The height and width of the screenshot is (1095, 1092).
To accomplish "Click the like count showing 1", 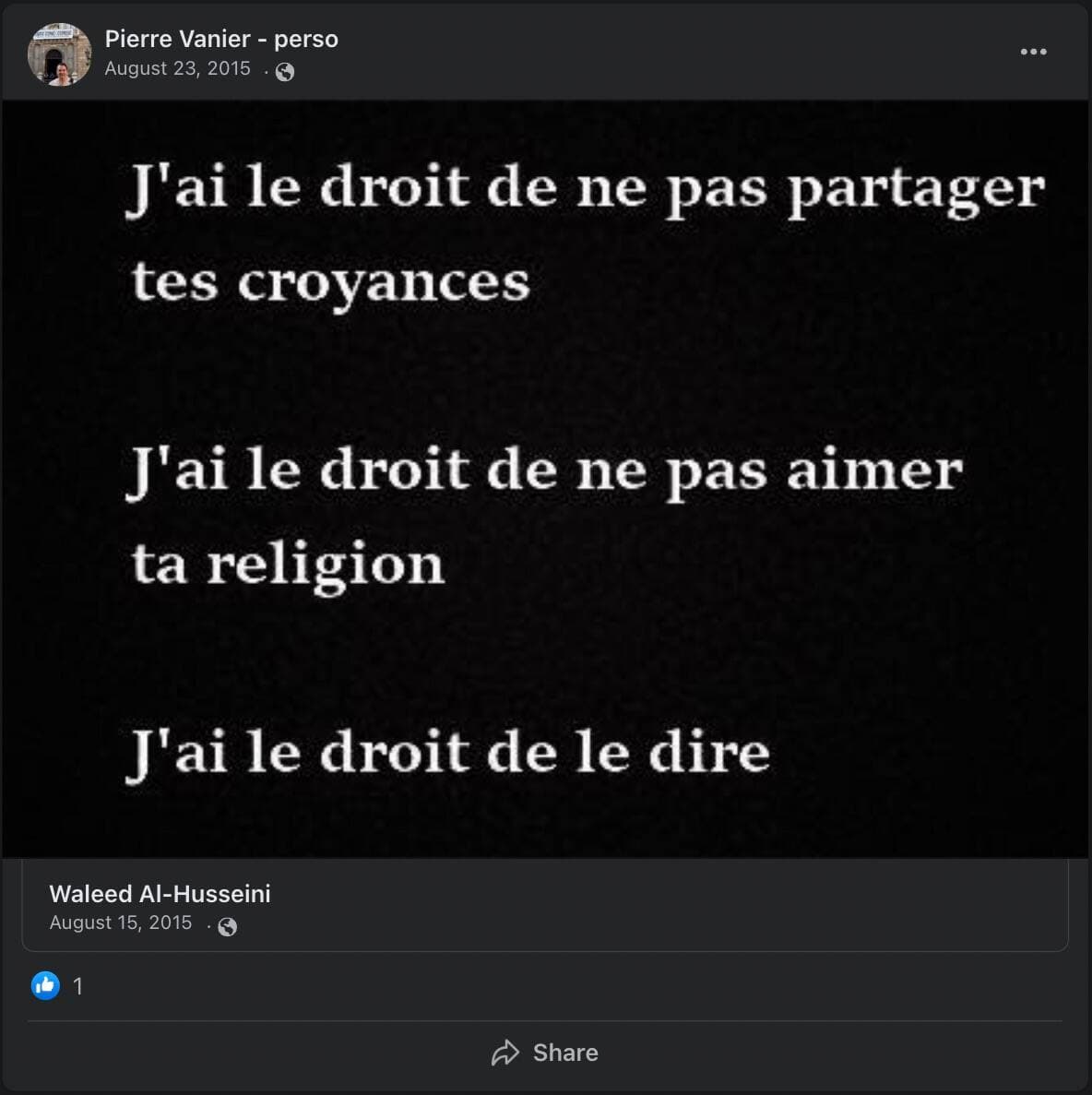I will coord(78,986).
